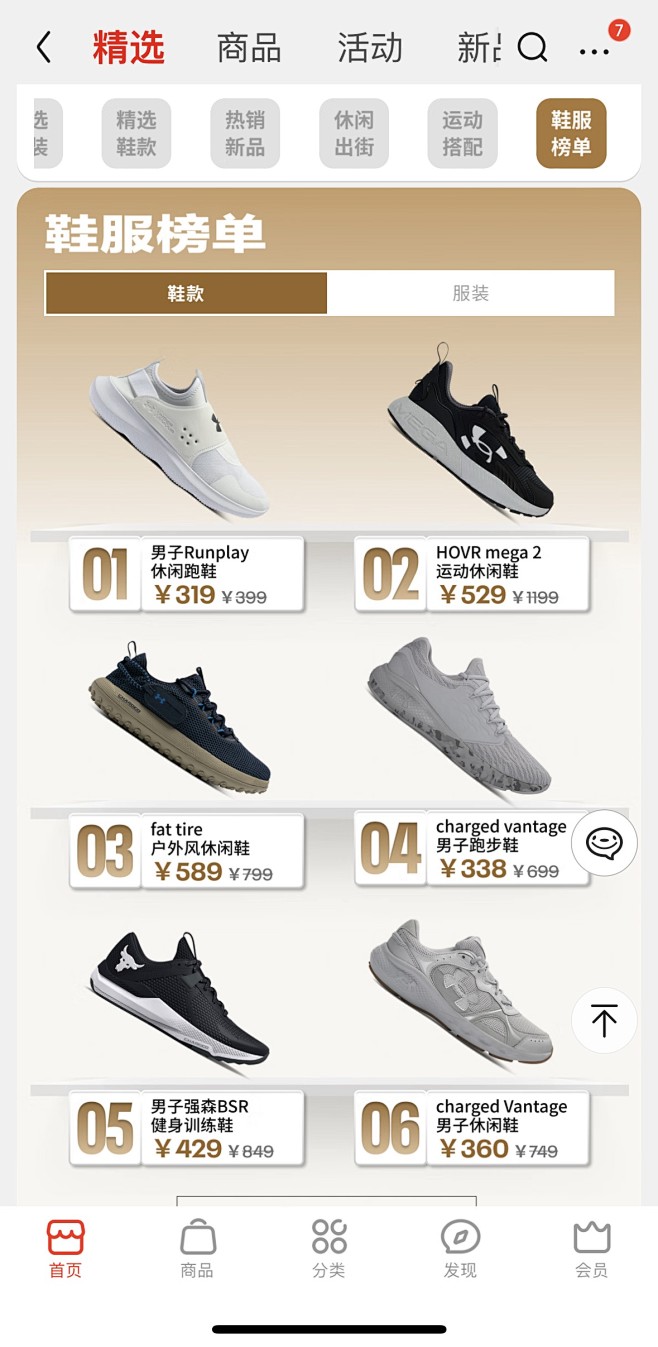Switch ranking to 服装 segment
The width and height of the screenshot is (658, 1347).
click(470, 293)
